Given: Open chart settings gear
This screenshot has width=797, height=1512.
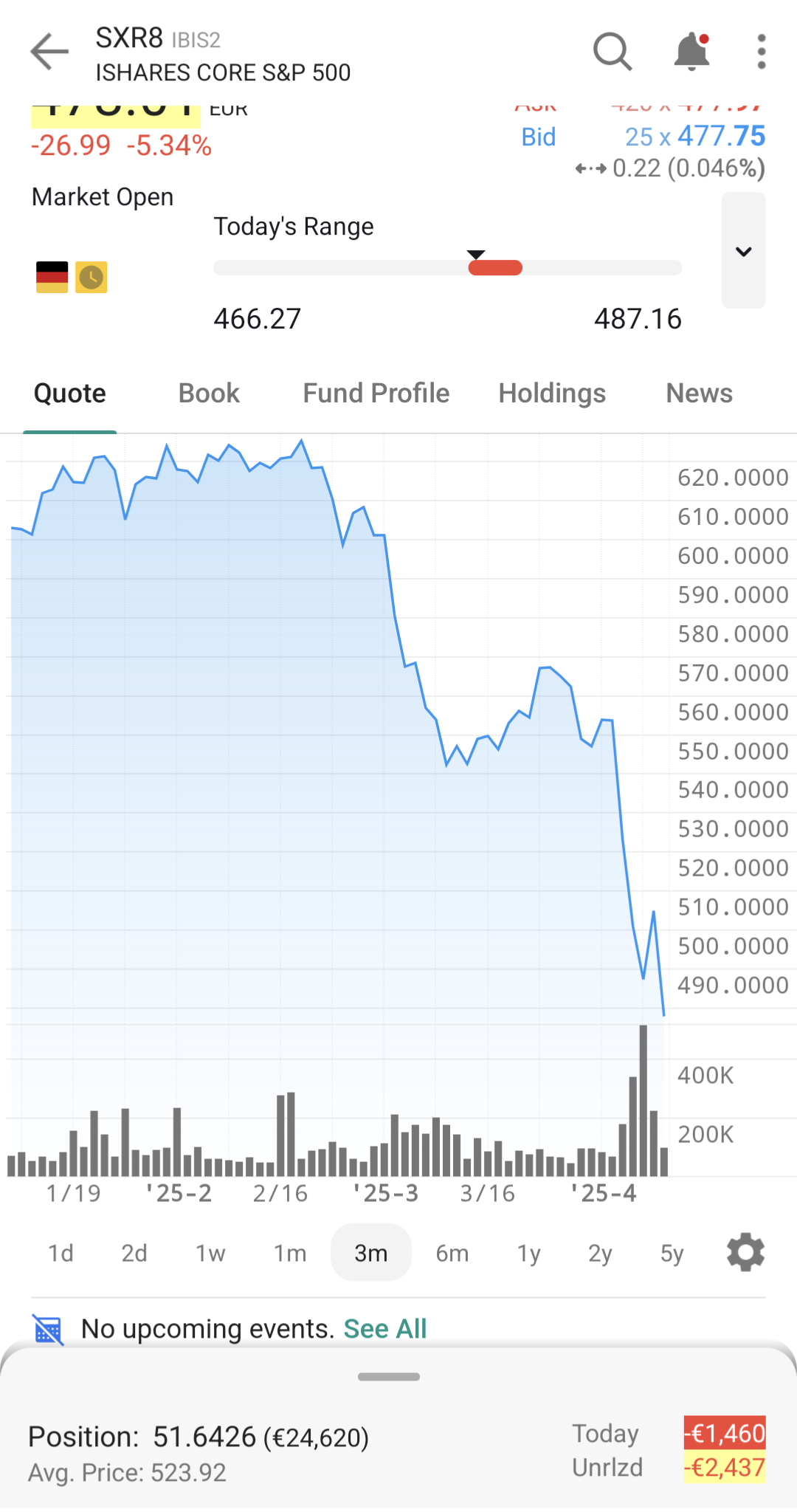Looking at the screenshot, I should click(745, 1252).
